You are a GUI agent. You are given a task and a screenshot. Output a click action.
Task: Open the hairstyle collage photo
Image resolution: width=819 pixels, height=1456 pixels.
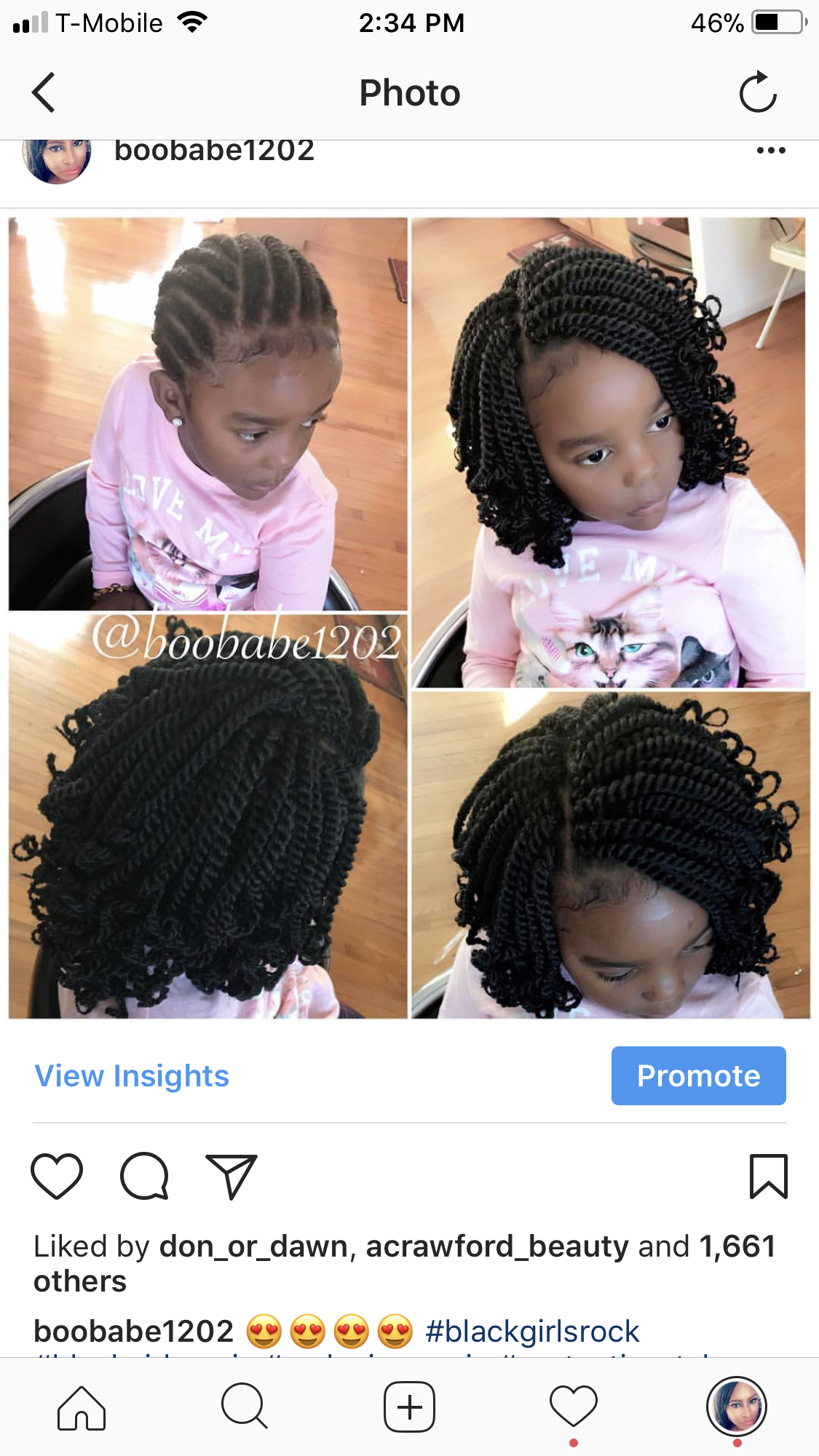click(x=409, y=617)
